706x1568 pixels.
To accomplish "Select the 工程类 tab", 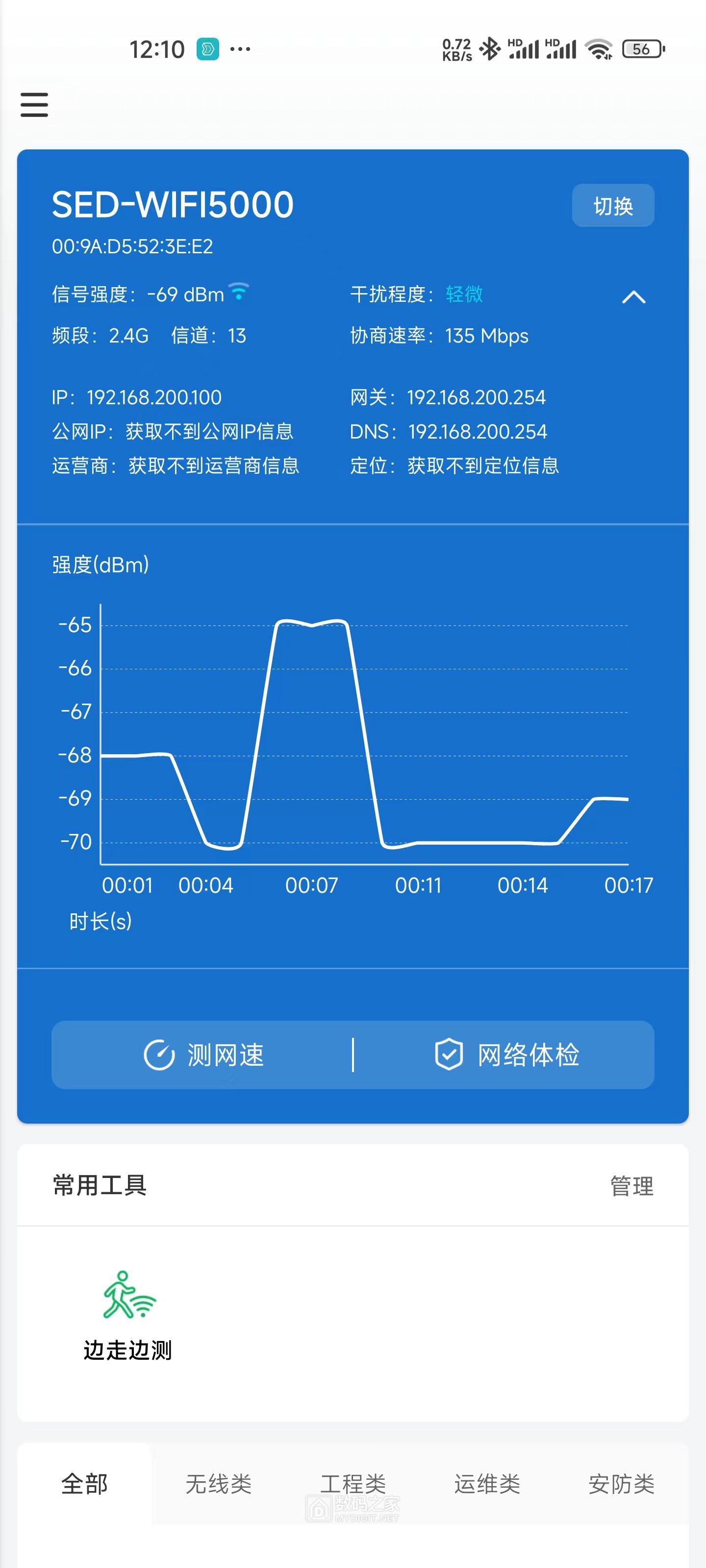I will 353,1484.
